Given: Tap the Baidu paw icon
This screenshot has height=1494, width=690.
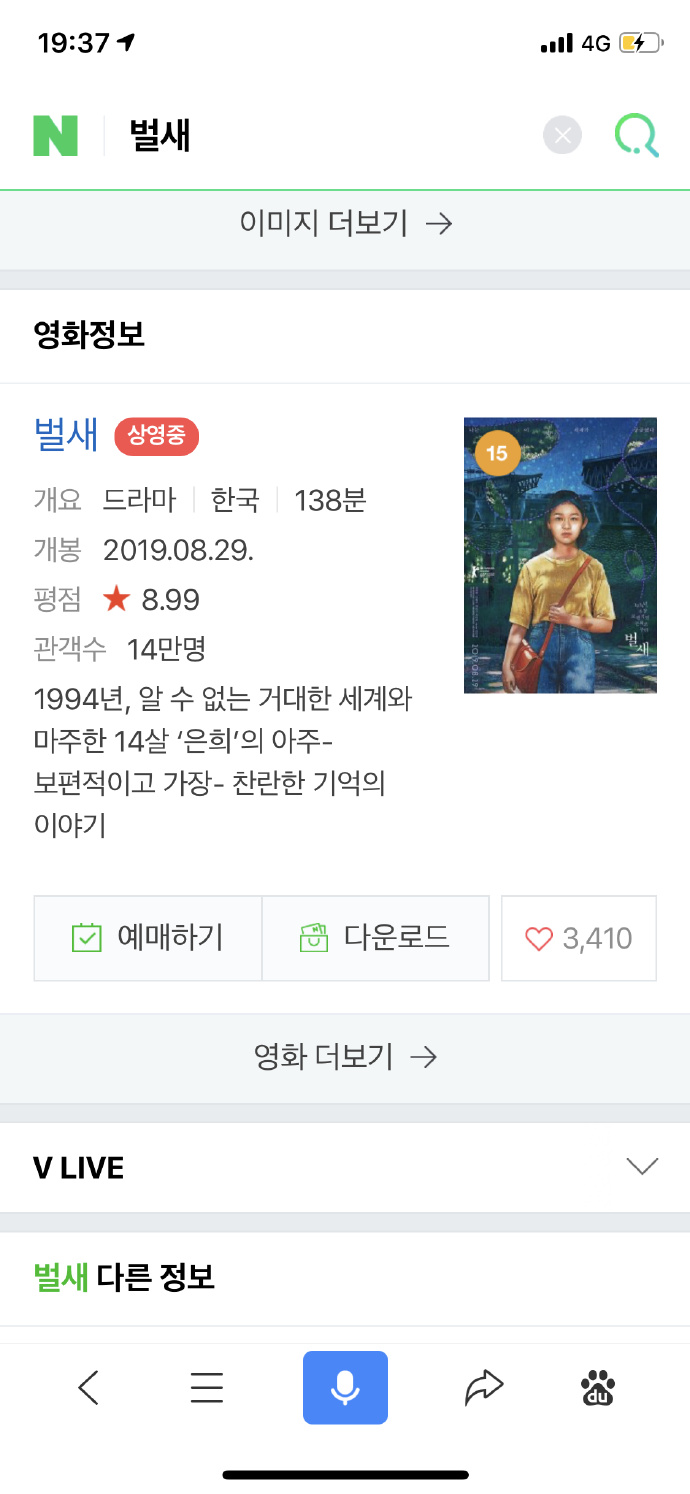Looking at the screenshot, I should tap(598, 1387).
